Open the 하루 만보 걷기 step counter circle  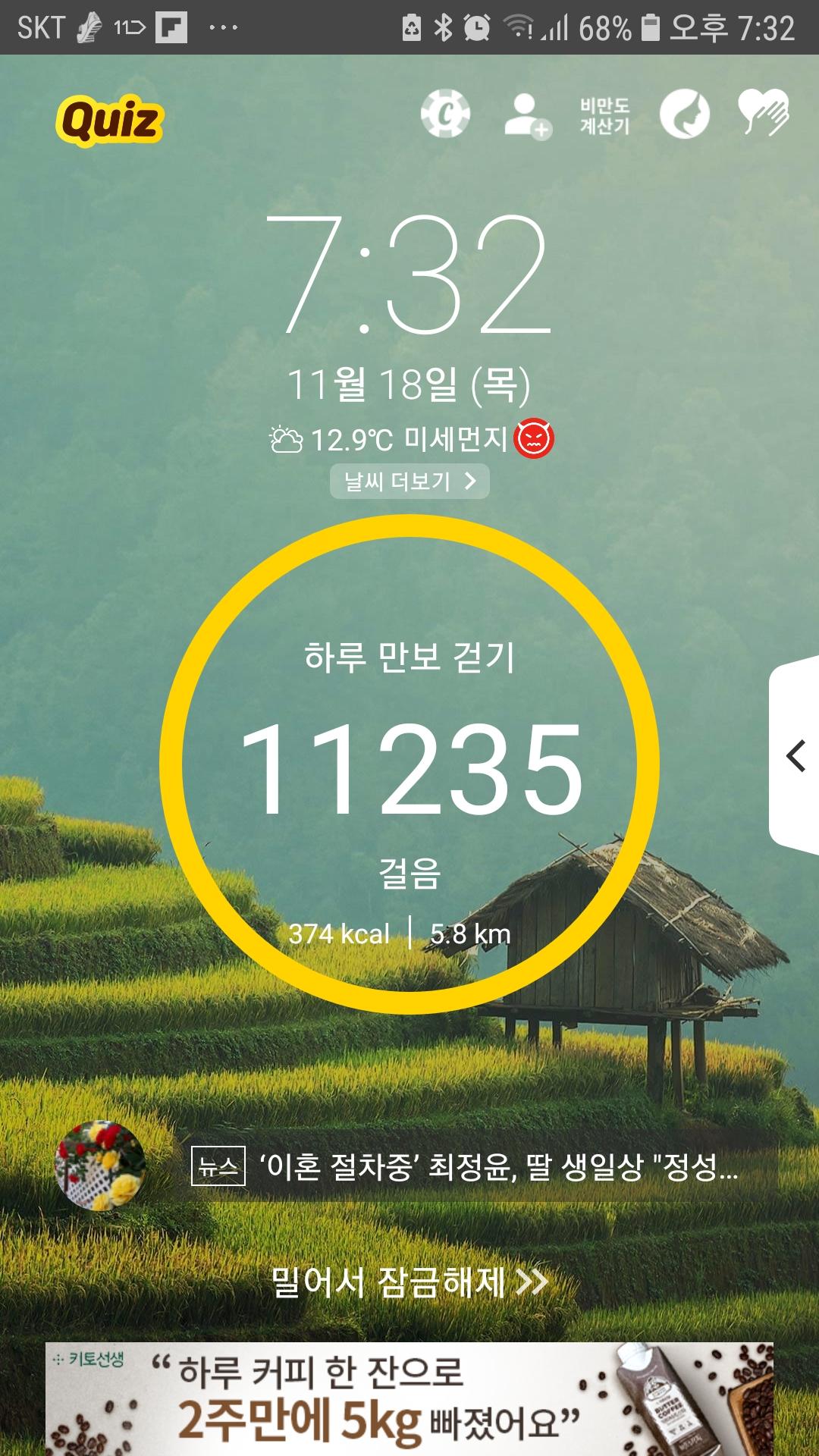pyautogui.click(x=409, y=764)
